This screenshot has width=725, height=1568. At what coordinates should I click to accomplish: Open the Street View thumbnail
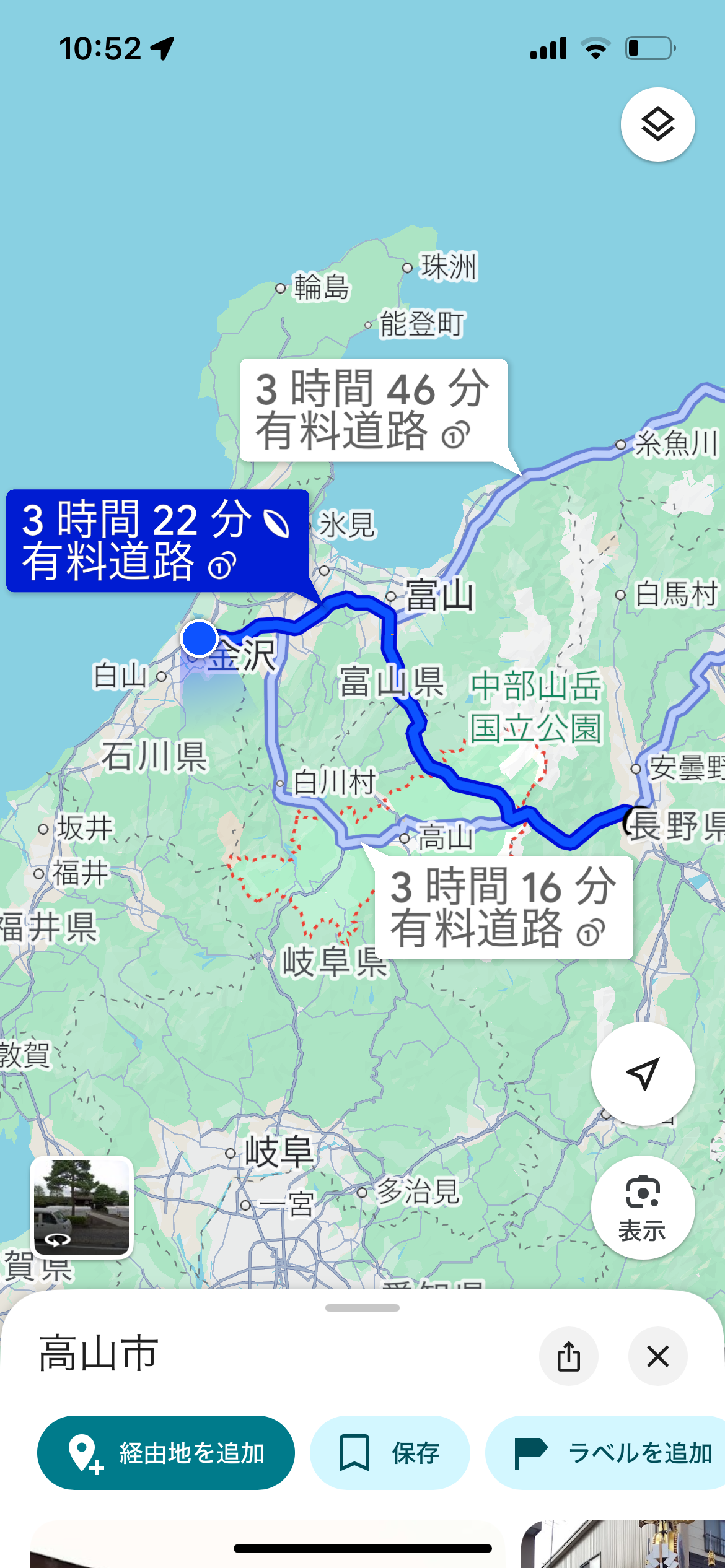click(x=82, y=1207)
